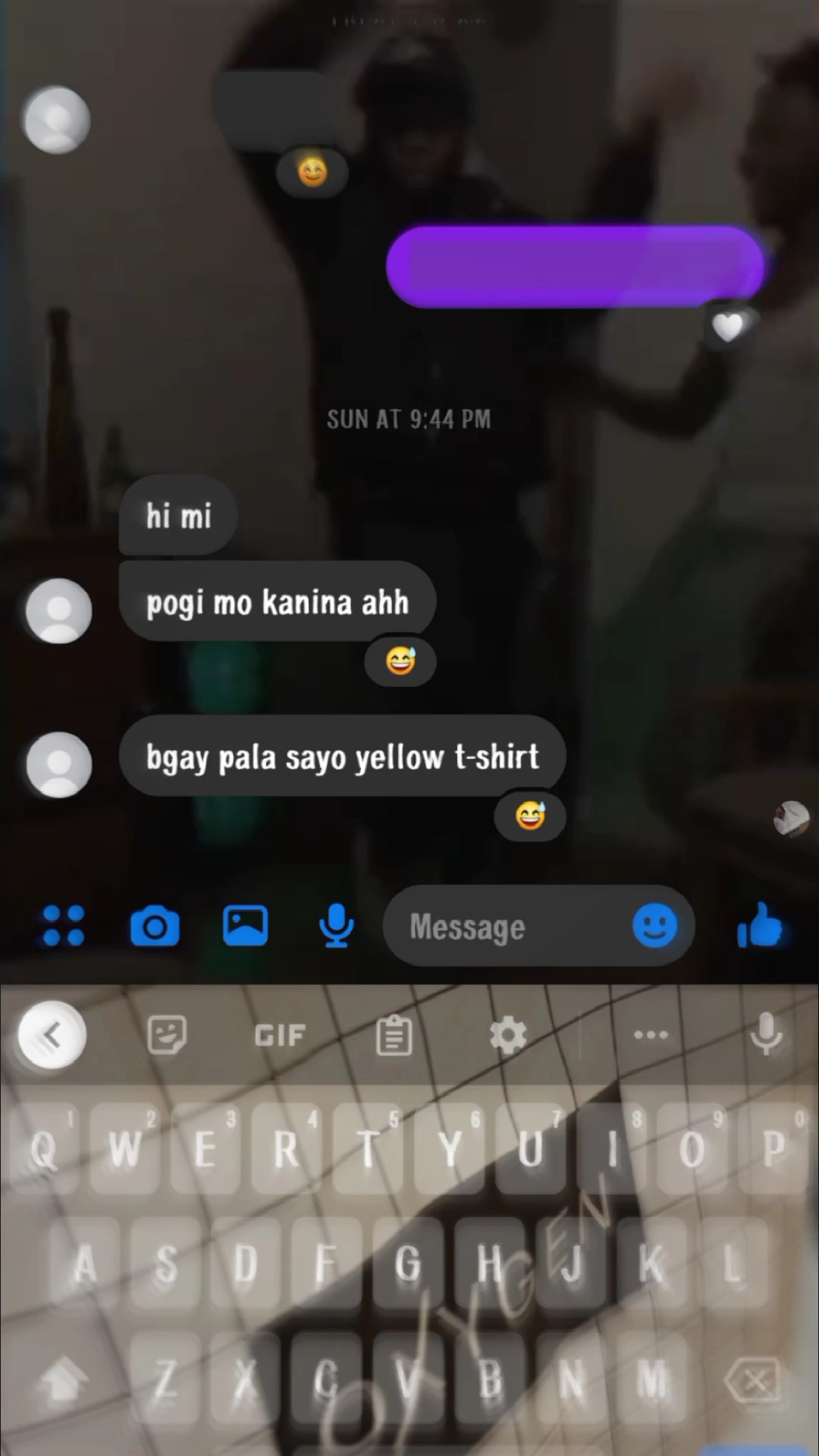Image resolution: width=819 pixels, height=1456 pixels.
Task: Record a voice message with the microphone
Action: click(336, 926)
